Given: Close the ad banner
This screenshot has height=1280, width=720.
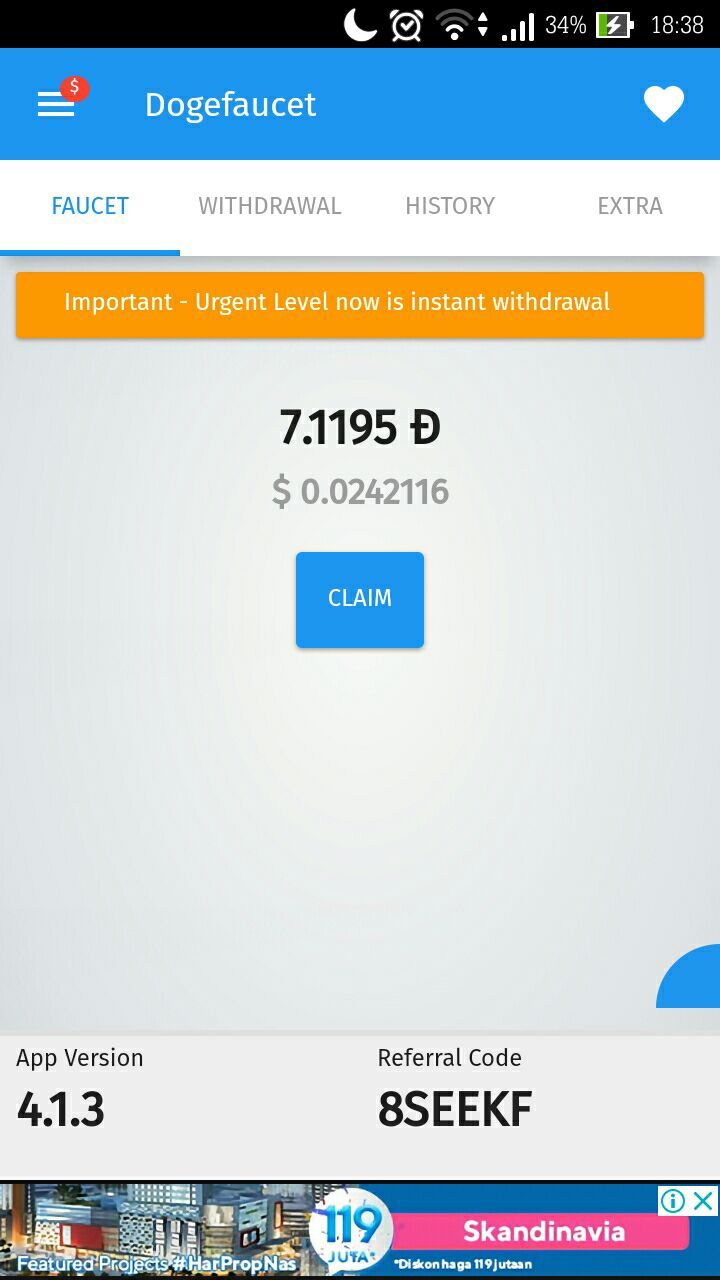Looking at the screenshot, I should tap(705, 1201).
